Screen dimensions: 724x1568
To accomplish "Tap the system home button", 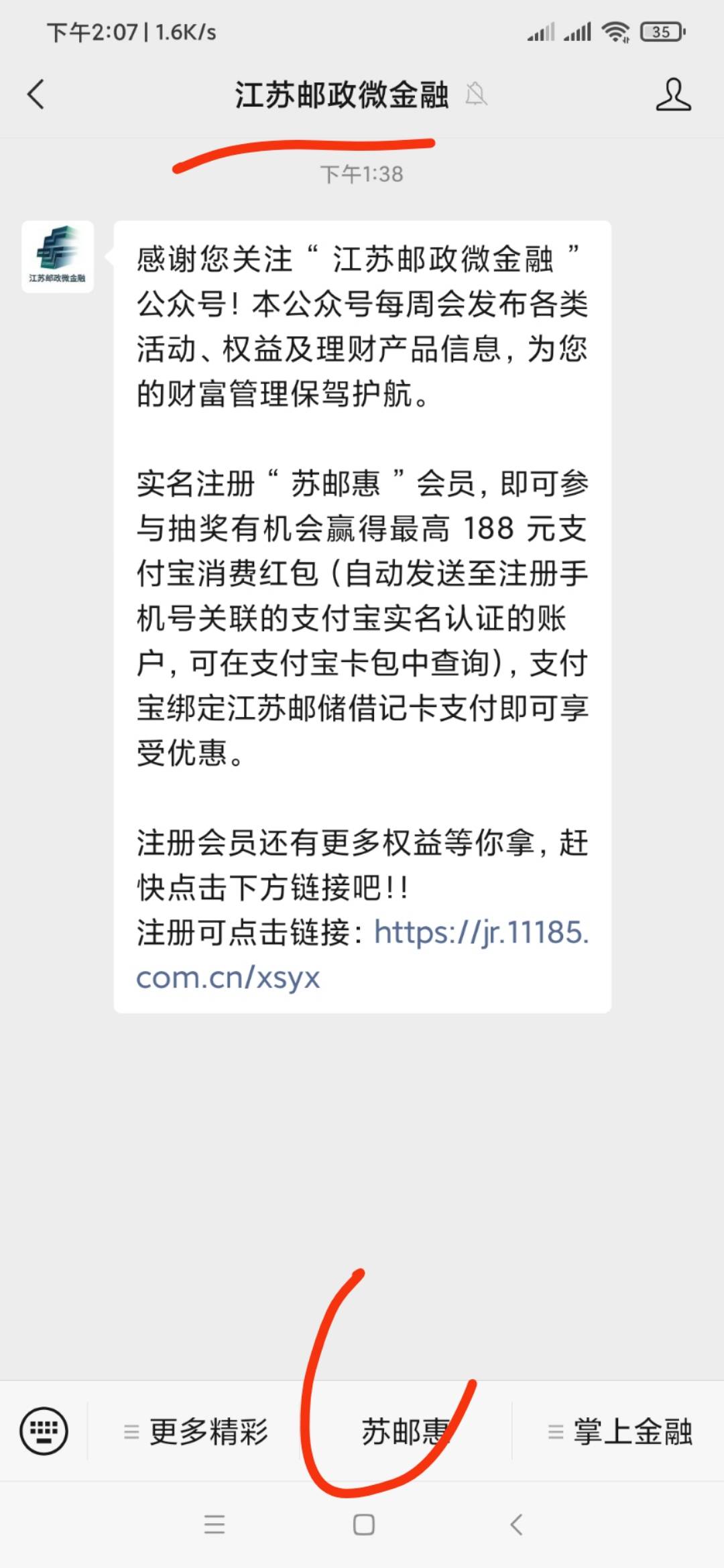I will pyautogui.click(x=363, y=1525).
